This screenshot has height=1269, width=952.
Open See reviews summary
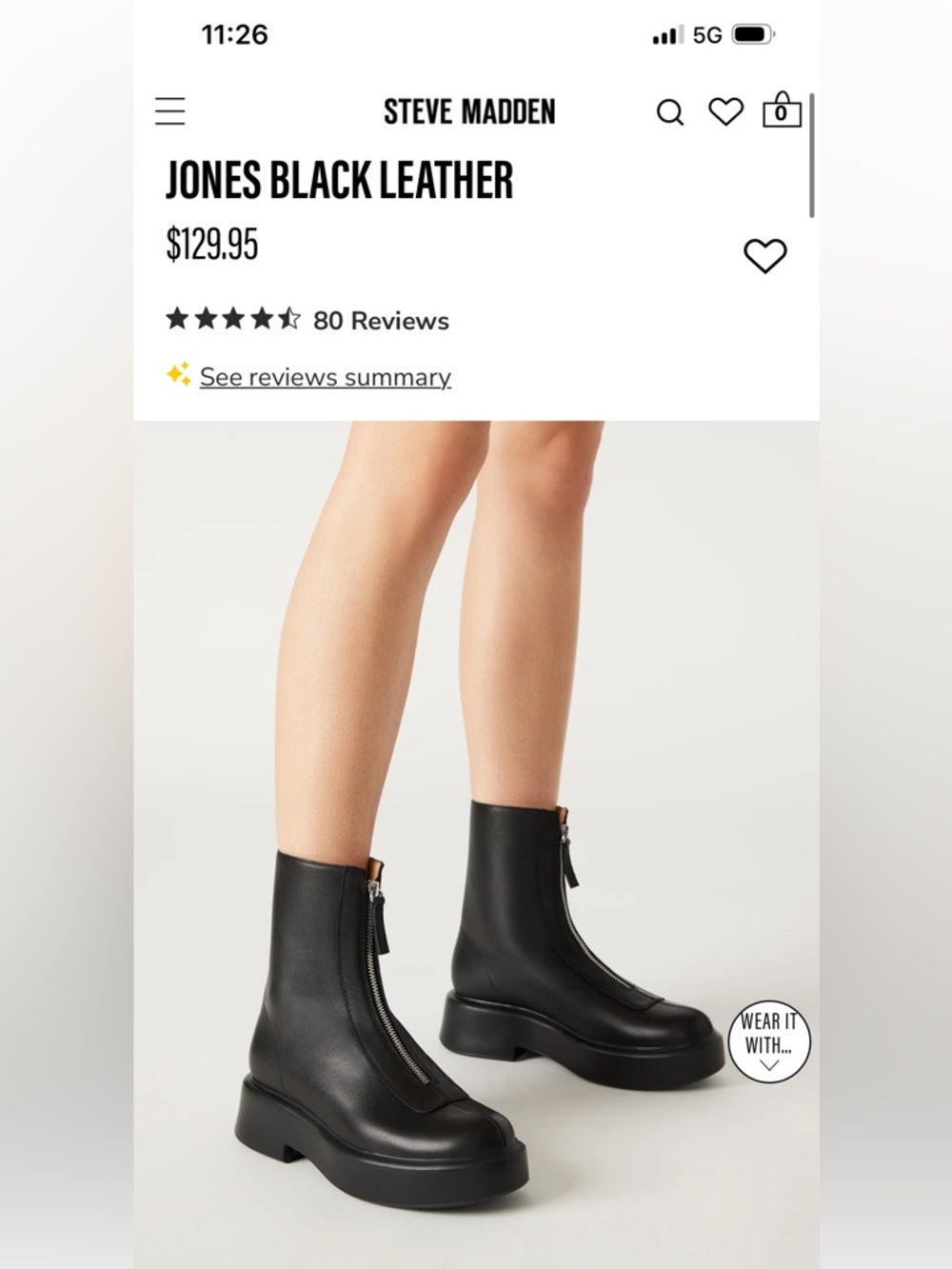326,377
